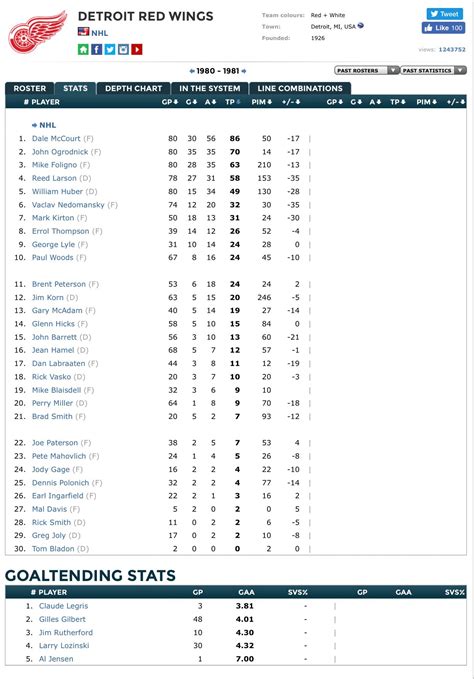The height and width of the screenshot is (679, 474).
Task: Open the team homepage icon
Action: coord(83,49)
